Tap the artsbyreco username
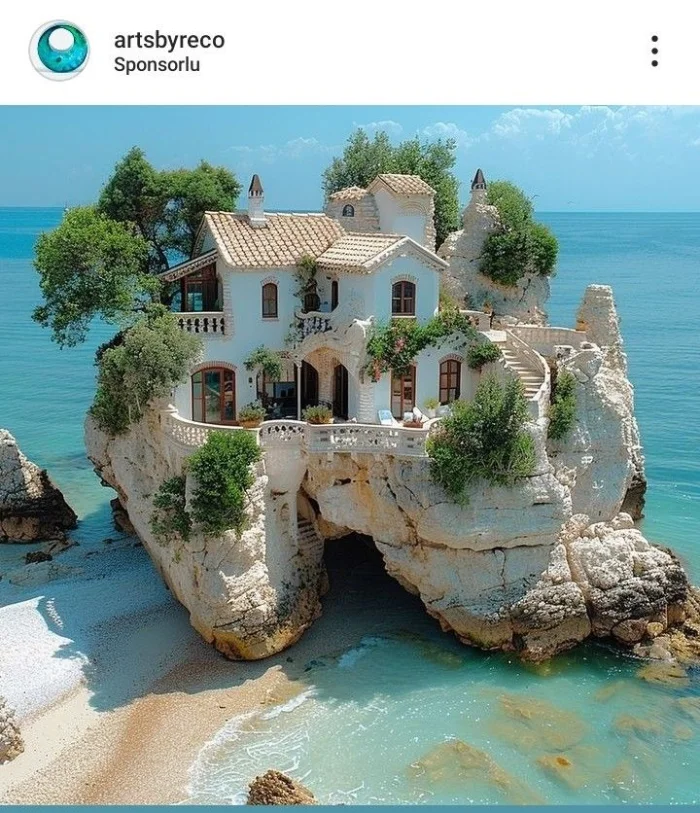The width and height of the screenshot is (700, 813). [x=168, y=40]
